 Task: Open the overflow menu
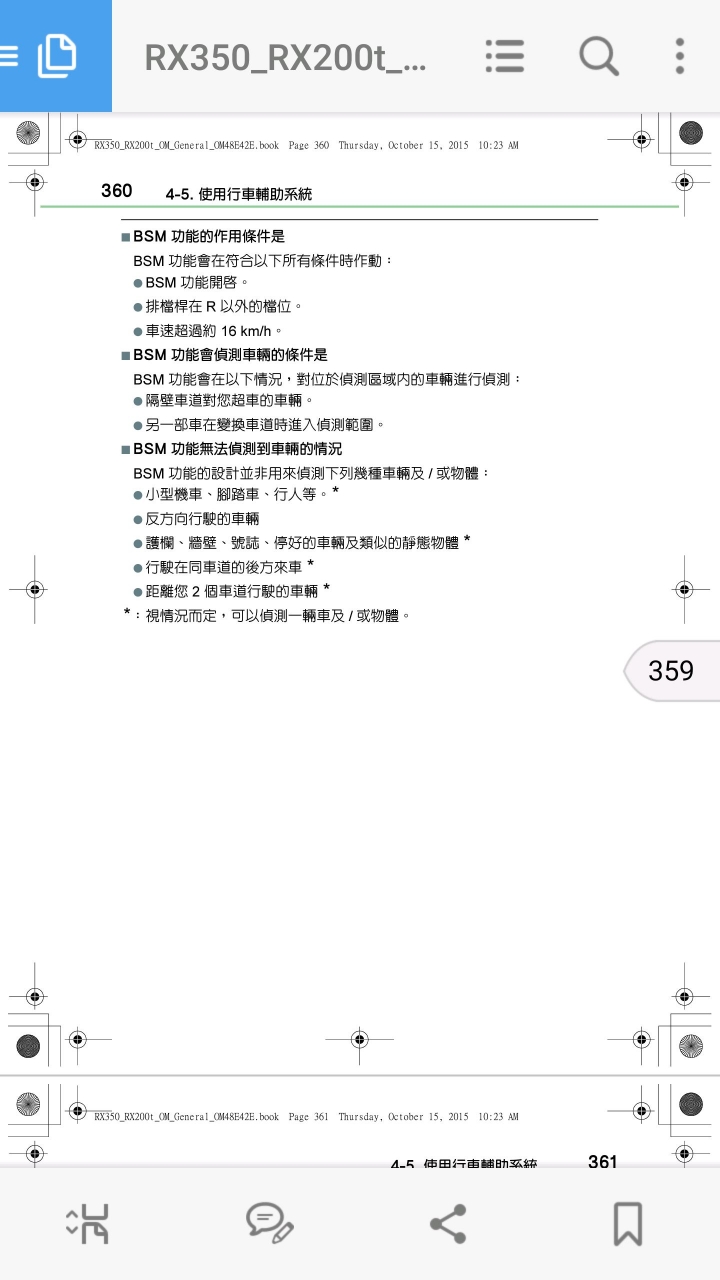tap(680, 56)
